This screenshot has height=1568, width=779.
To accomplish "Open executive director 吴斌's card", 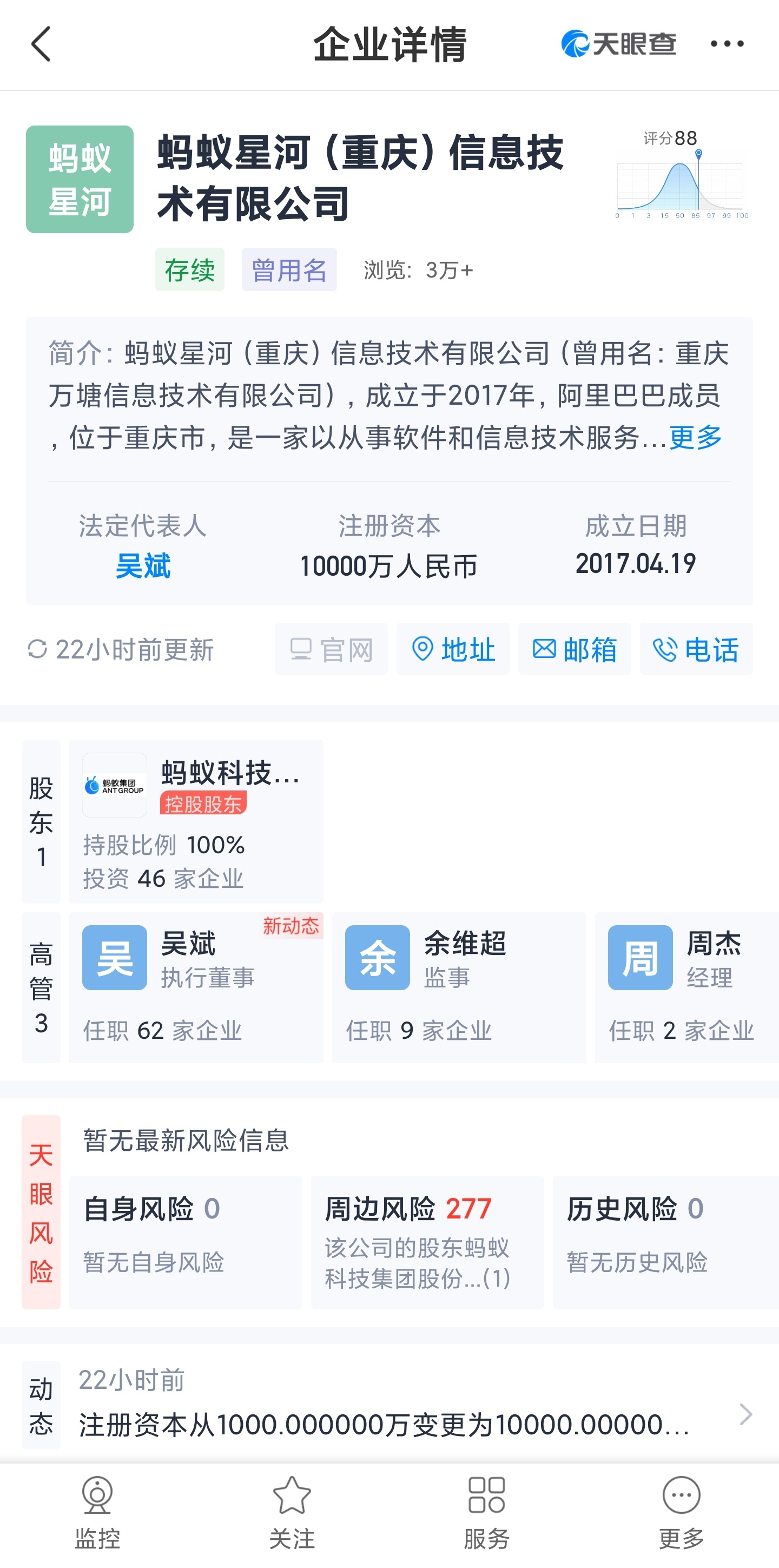I will [x=196, y=988].
